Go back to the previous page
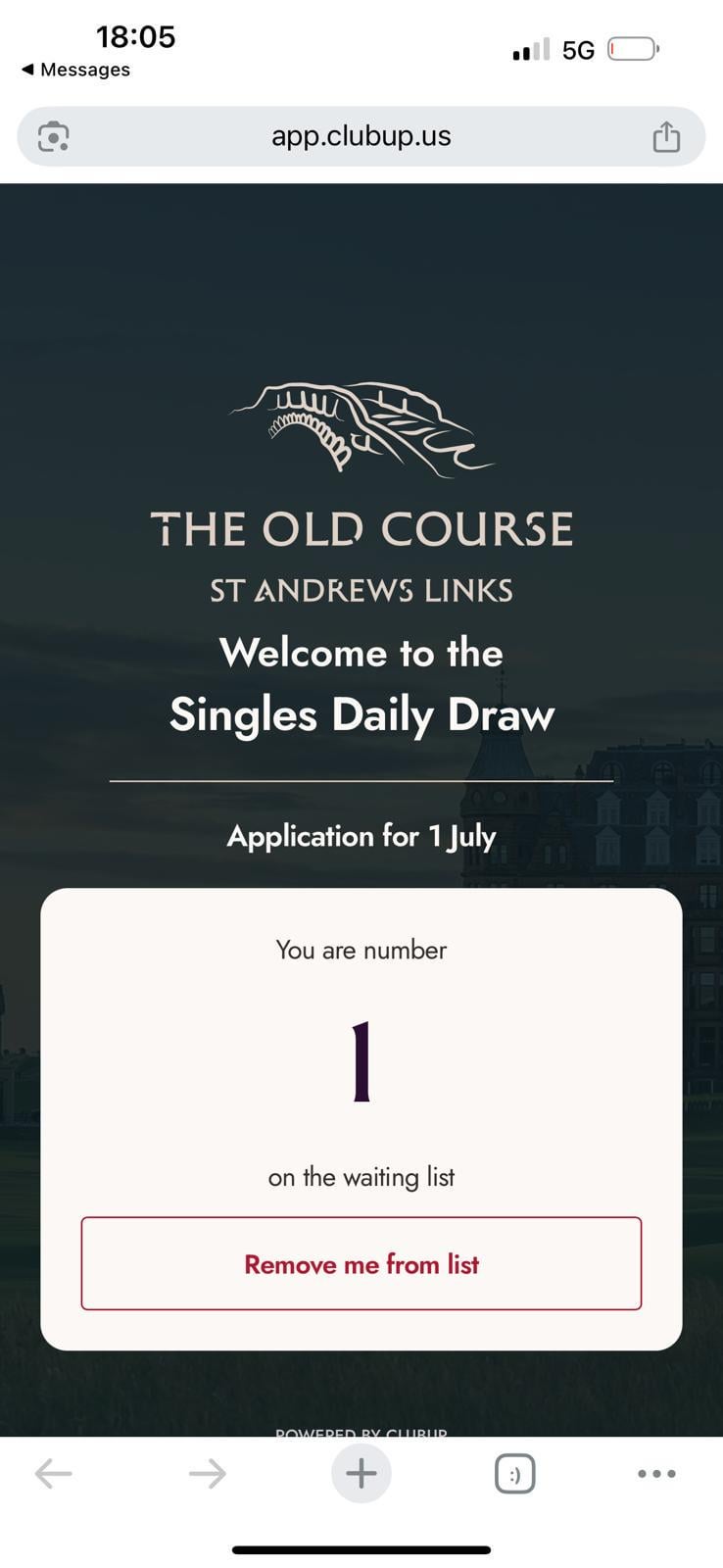 click(x=54, y=1473)
